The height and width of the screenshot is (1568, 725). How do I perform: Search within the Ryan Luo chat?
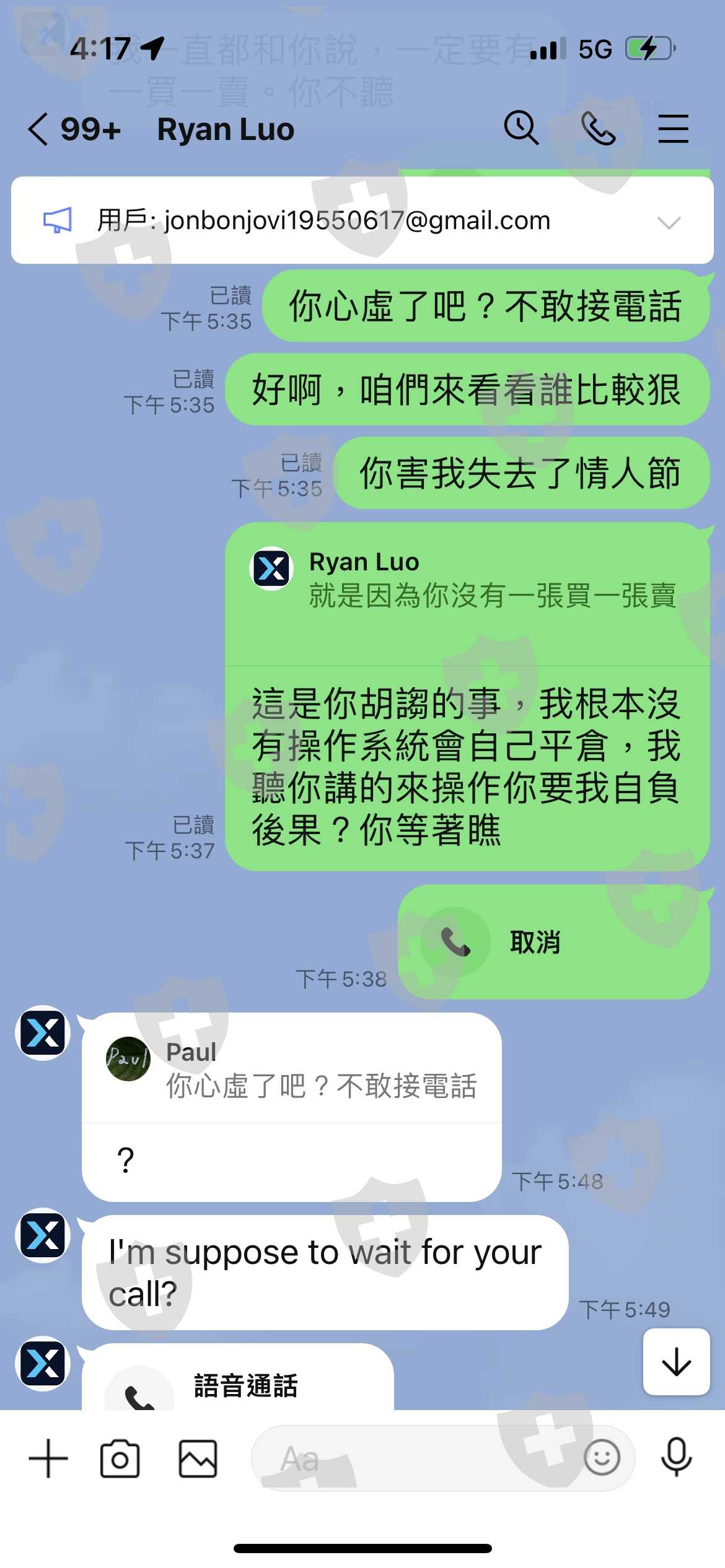click(x=521, y=128)
